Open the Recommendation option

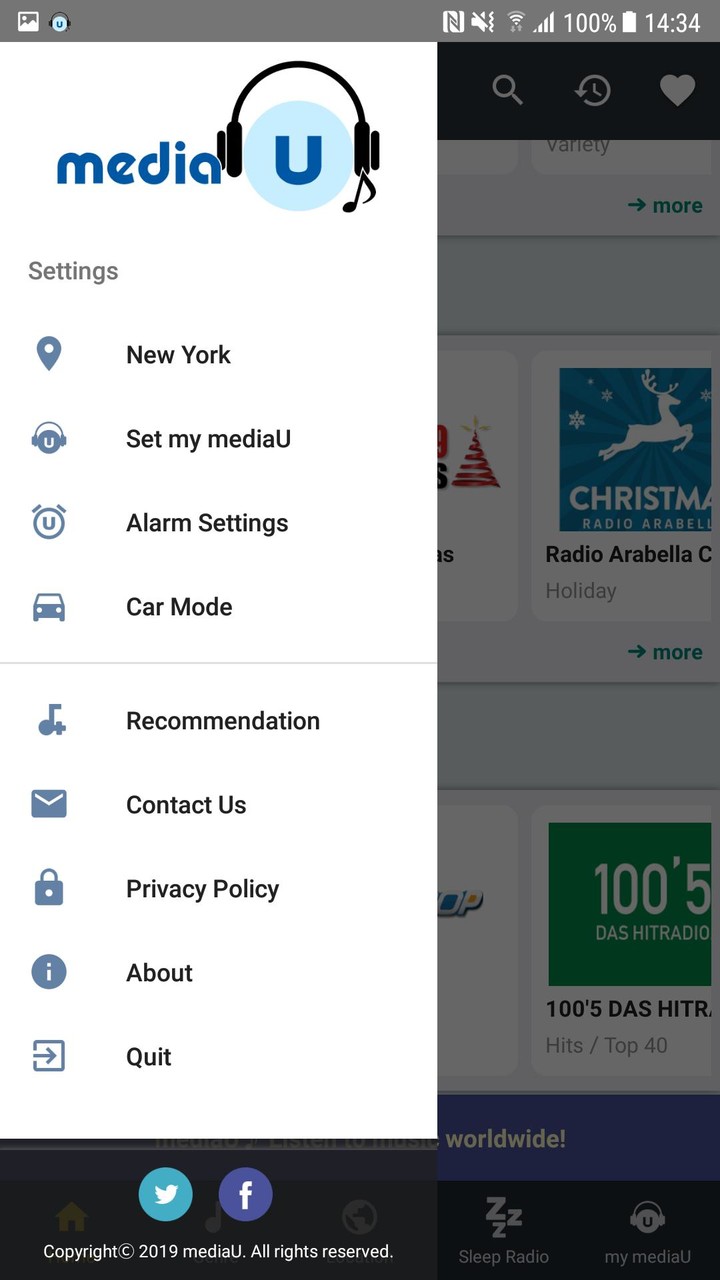point(222,721)
